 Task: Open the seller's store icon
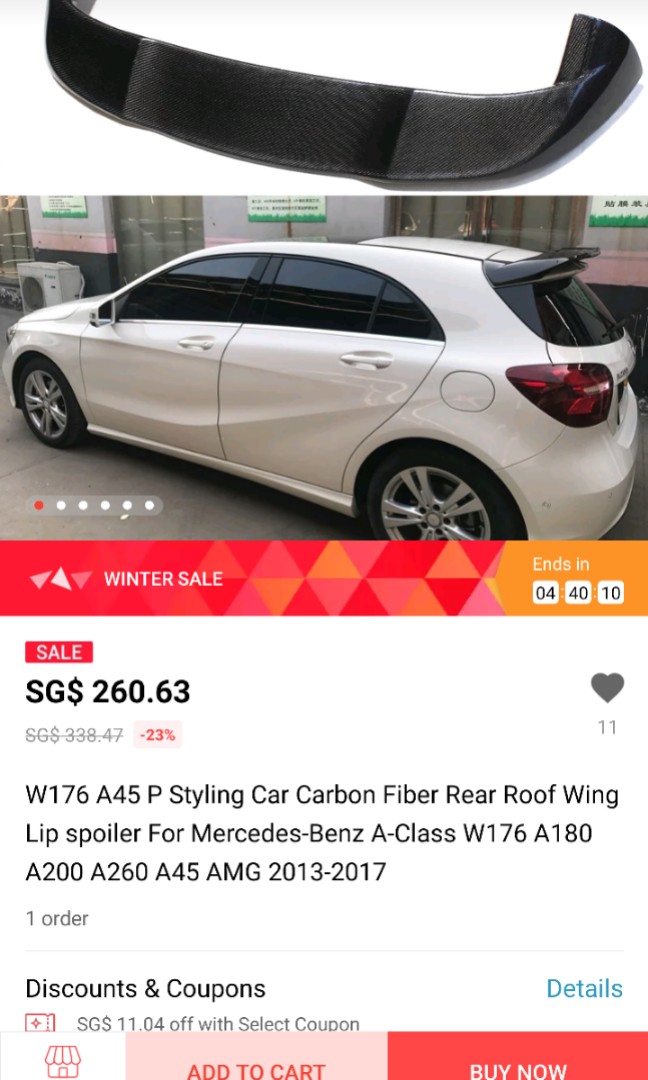point(63,1062)
